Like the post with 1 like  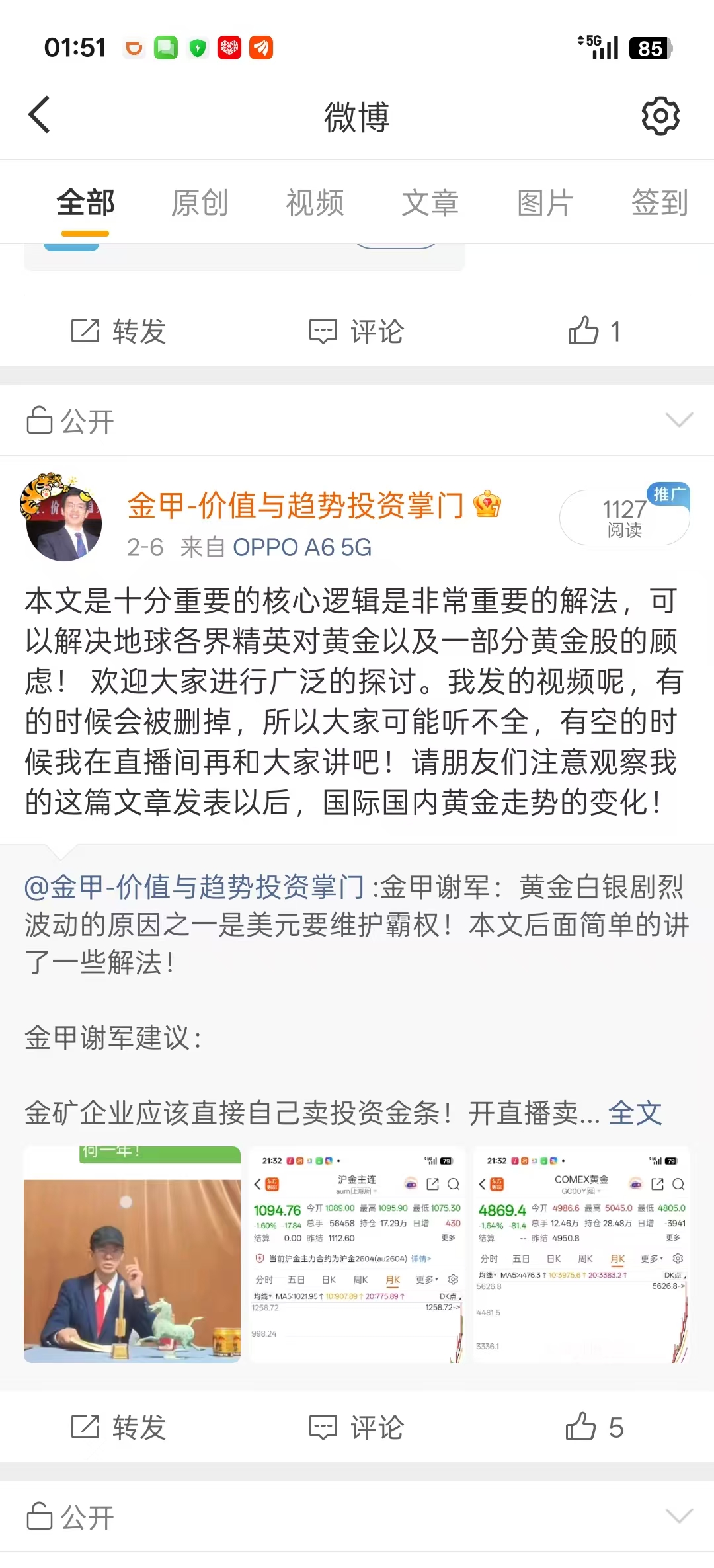[594, 331]
